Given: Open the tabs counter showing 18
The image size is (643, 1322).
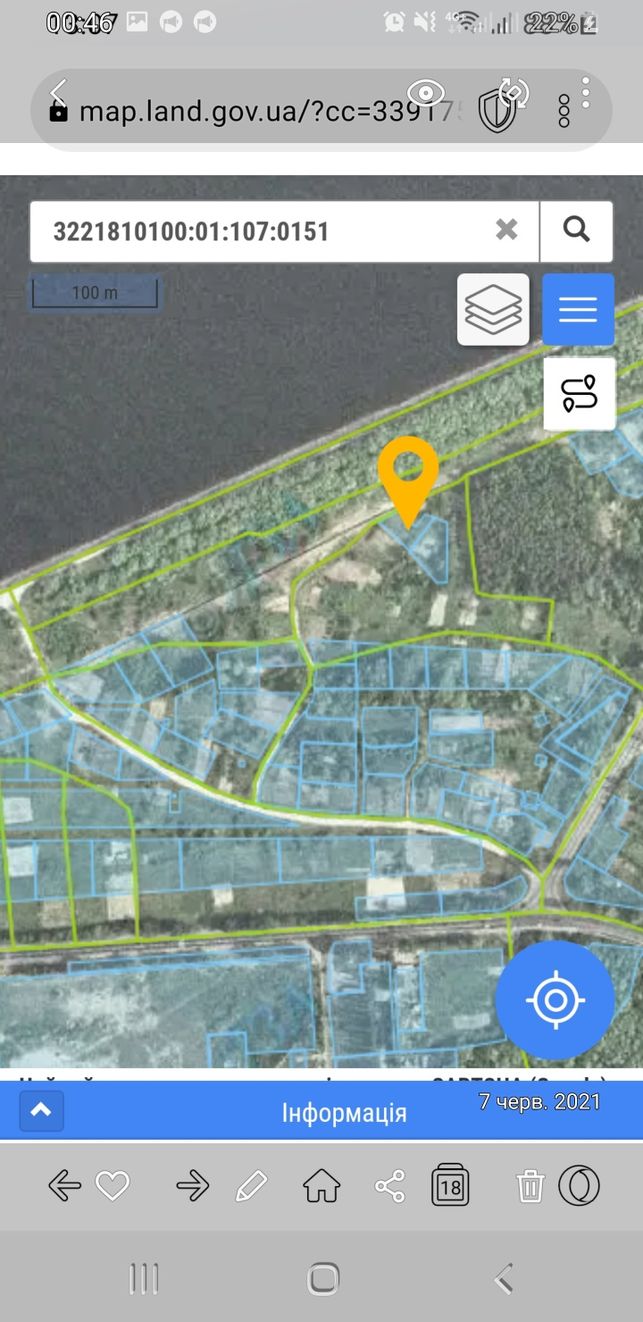Looking at the screenshot, I should pos(450,1186).
